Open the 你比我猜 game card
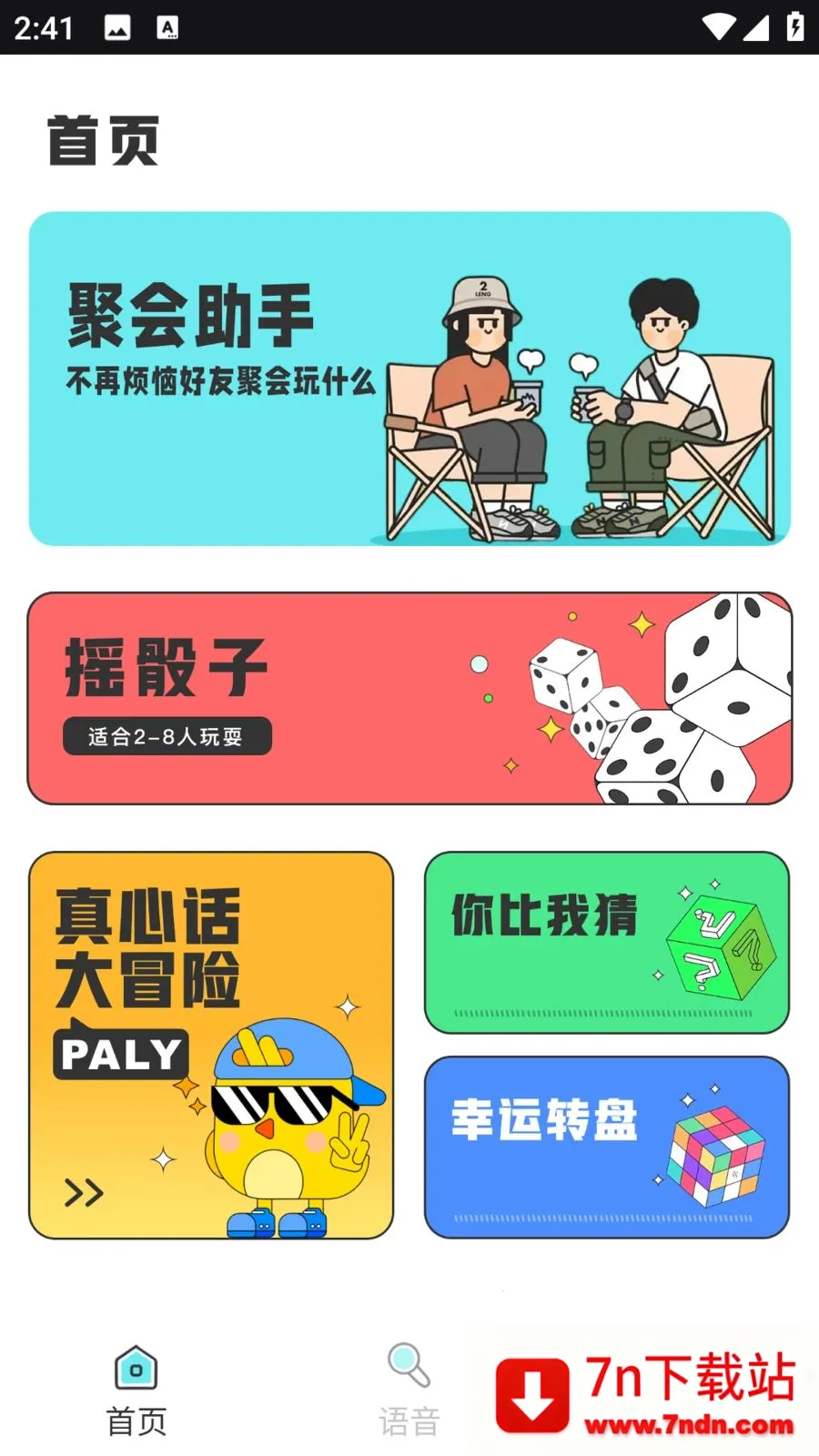The image size is (819, 1456). (x=607, y=943)
